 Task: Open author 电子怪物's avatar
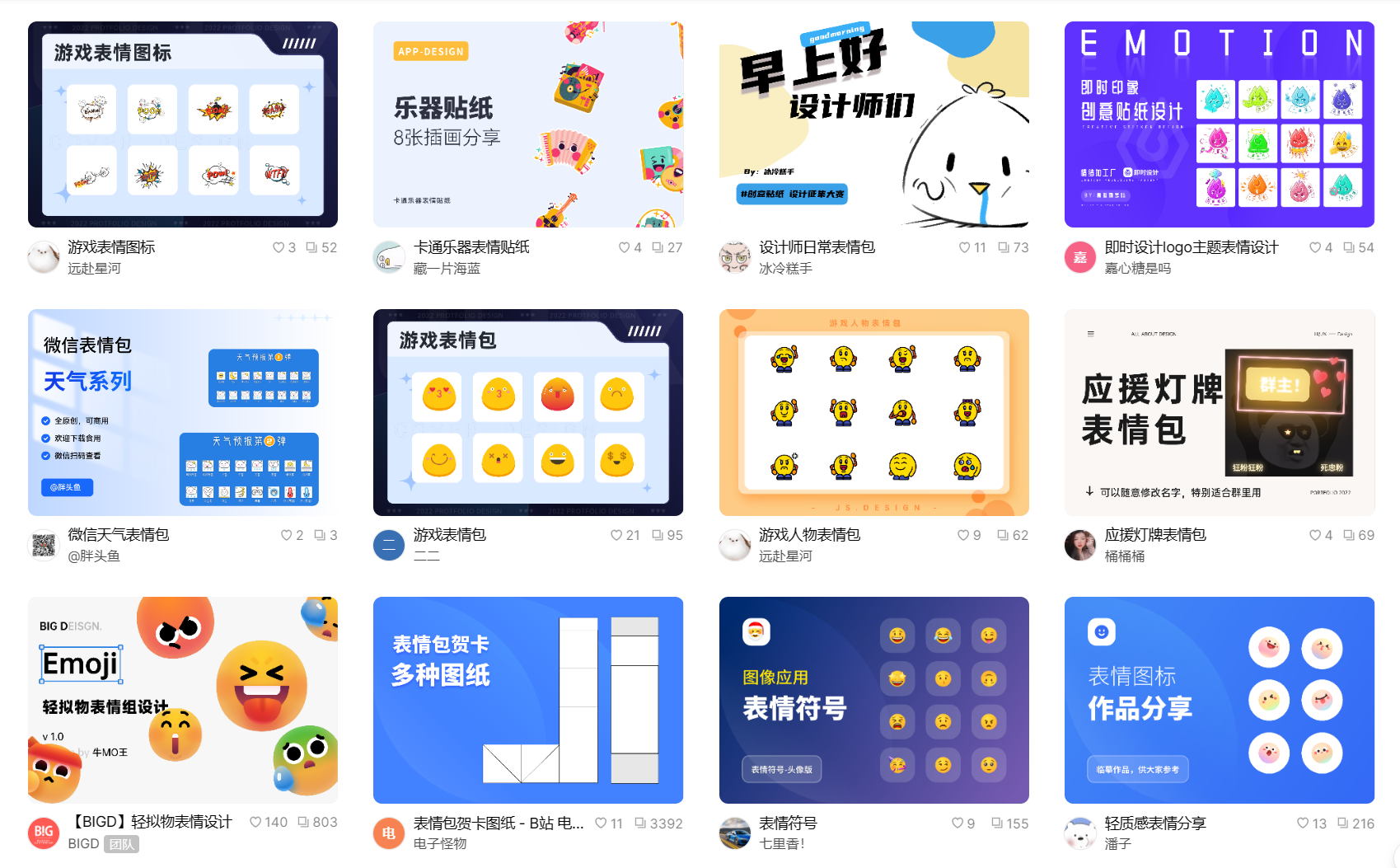(x=388, y=833)
